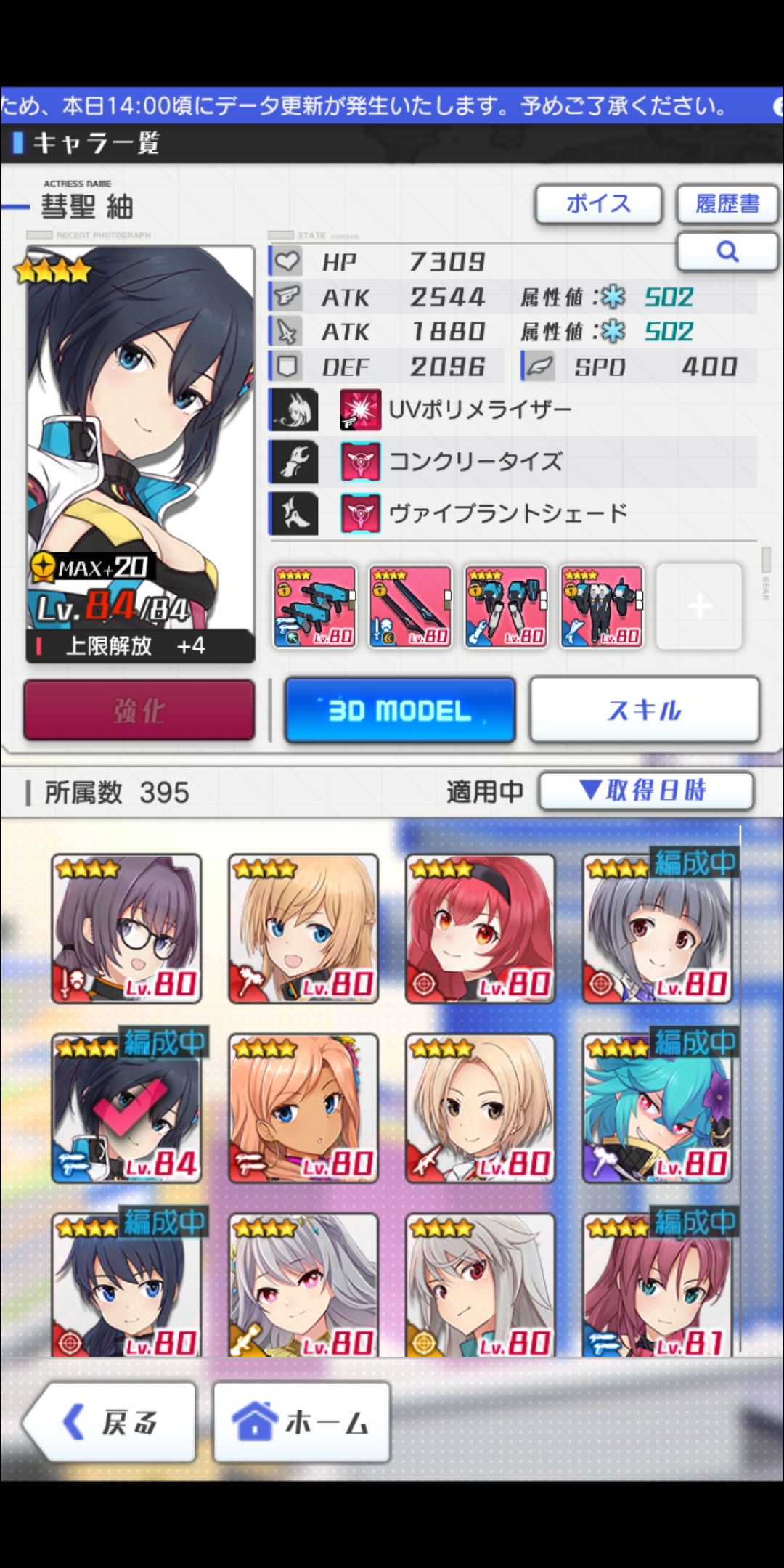Select the tanned orange-haired character Lv.80
Screen dimensions: 784x1568
pyautogui.click(x=303, y=1108)
